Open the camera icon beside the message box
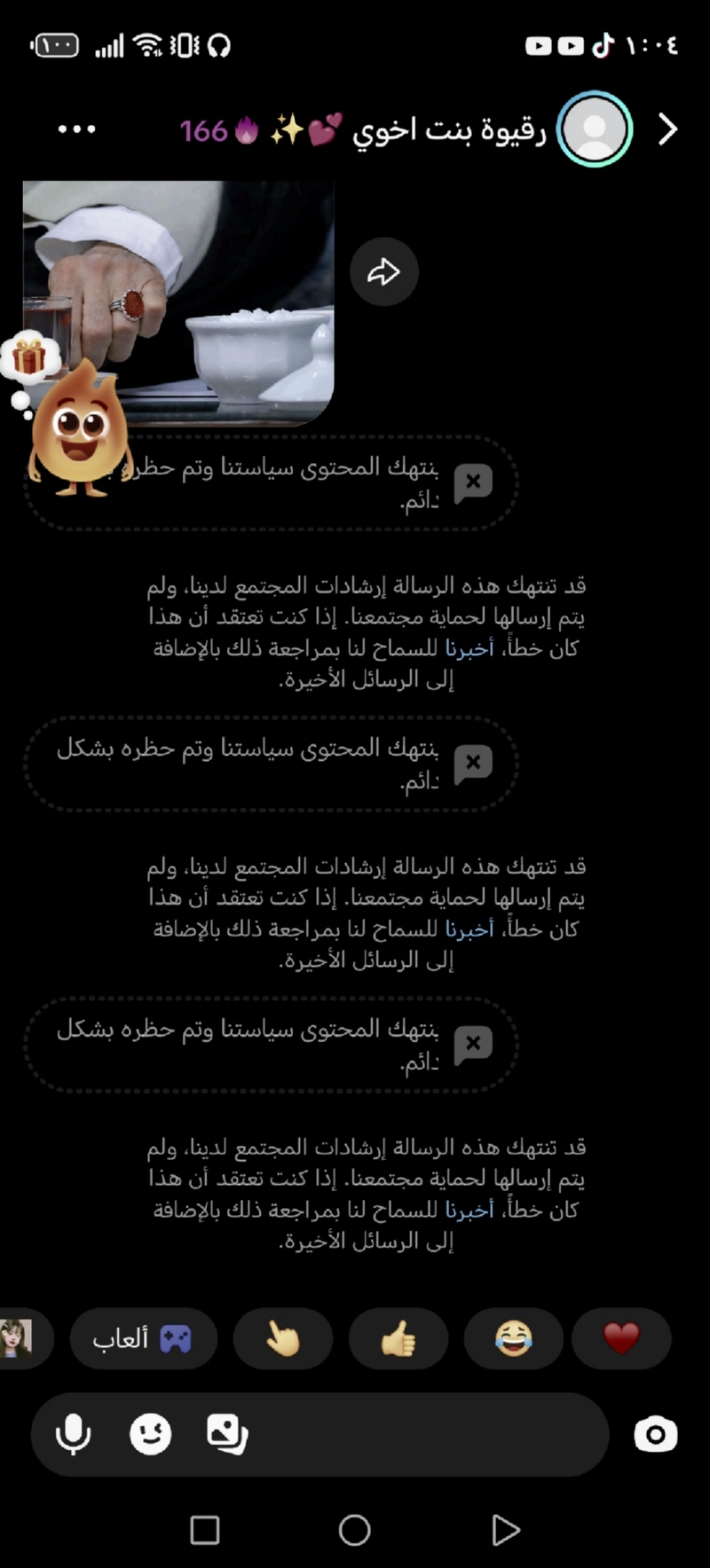The width and height of the screenshot is (710, 1568). coord(655,1434)
